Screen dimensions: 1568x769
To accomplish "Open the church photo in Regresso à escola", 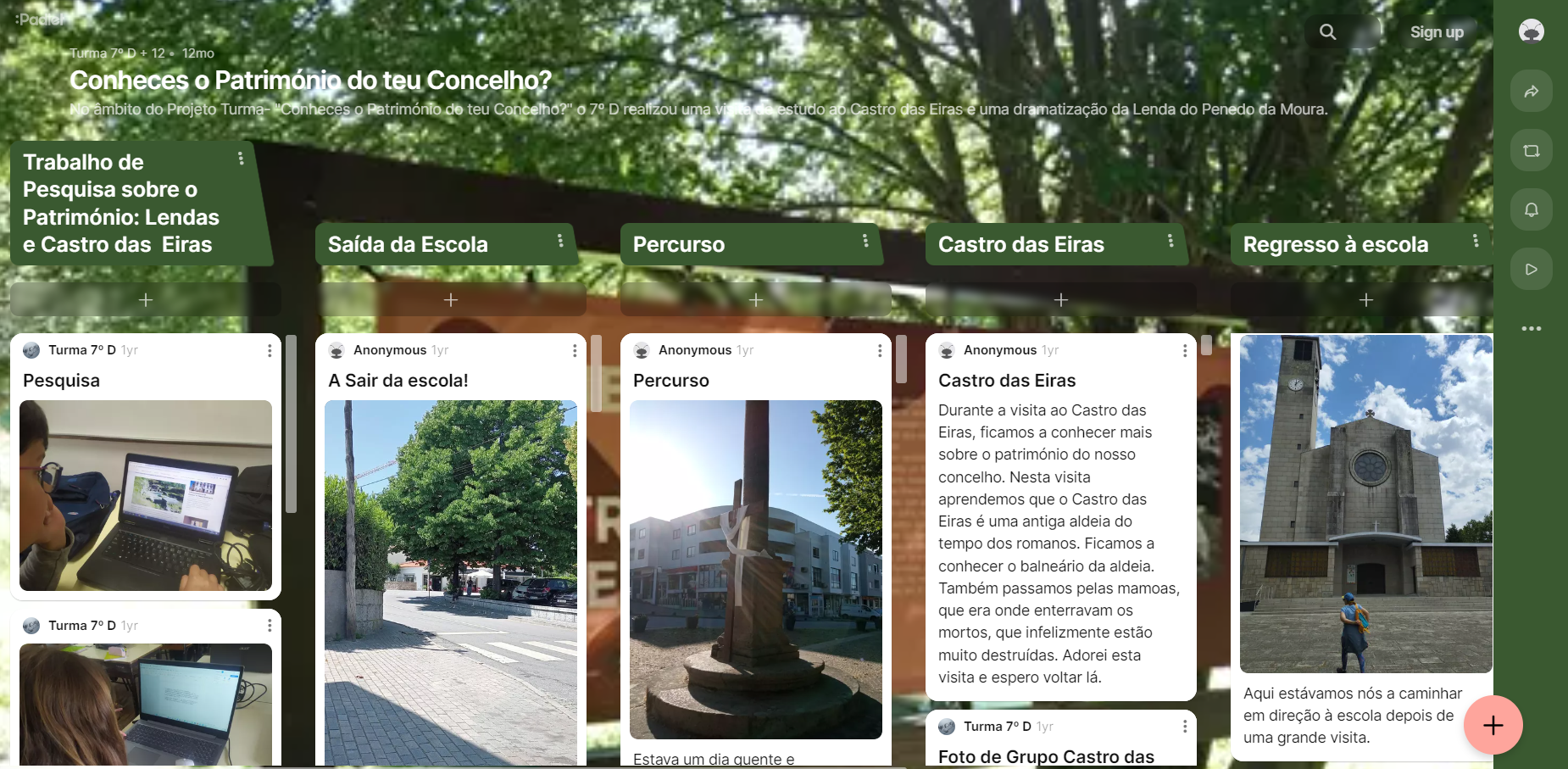I will [x=1365, y=504].
